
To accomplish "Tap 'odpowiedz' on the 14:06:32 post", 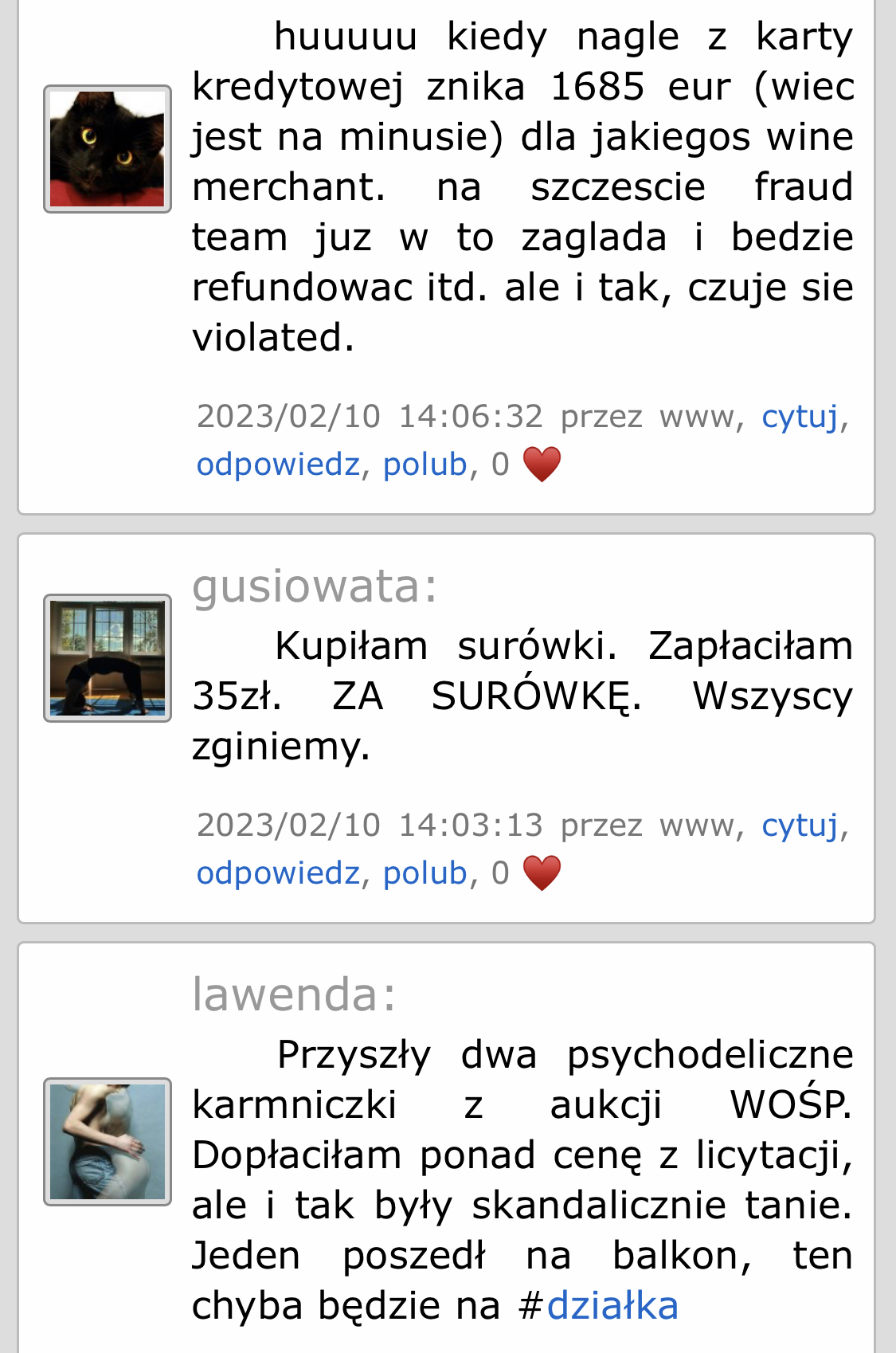I will click(278, 465).
